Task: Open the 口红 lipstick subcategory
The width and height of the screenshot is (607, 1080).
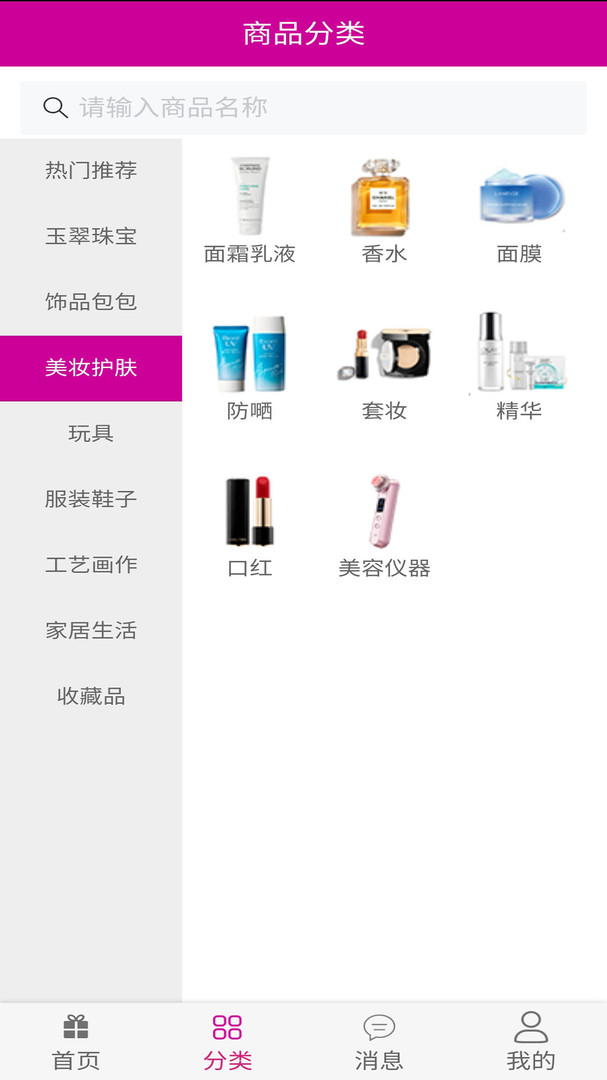Action: (x=250, y=525)
